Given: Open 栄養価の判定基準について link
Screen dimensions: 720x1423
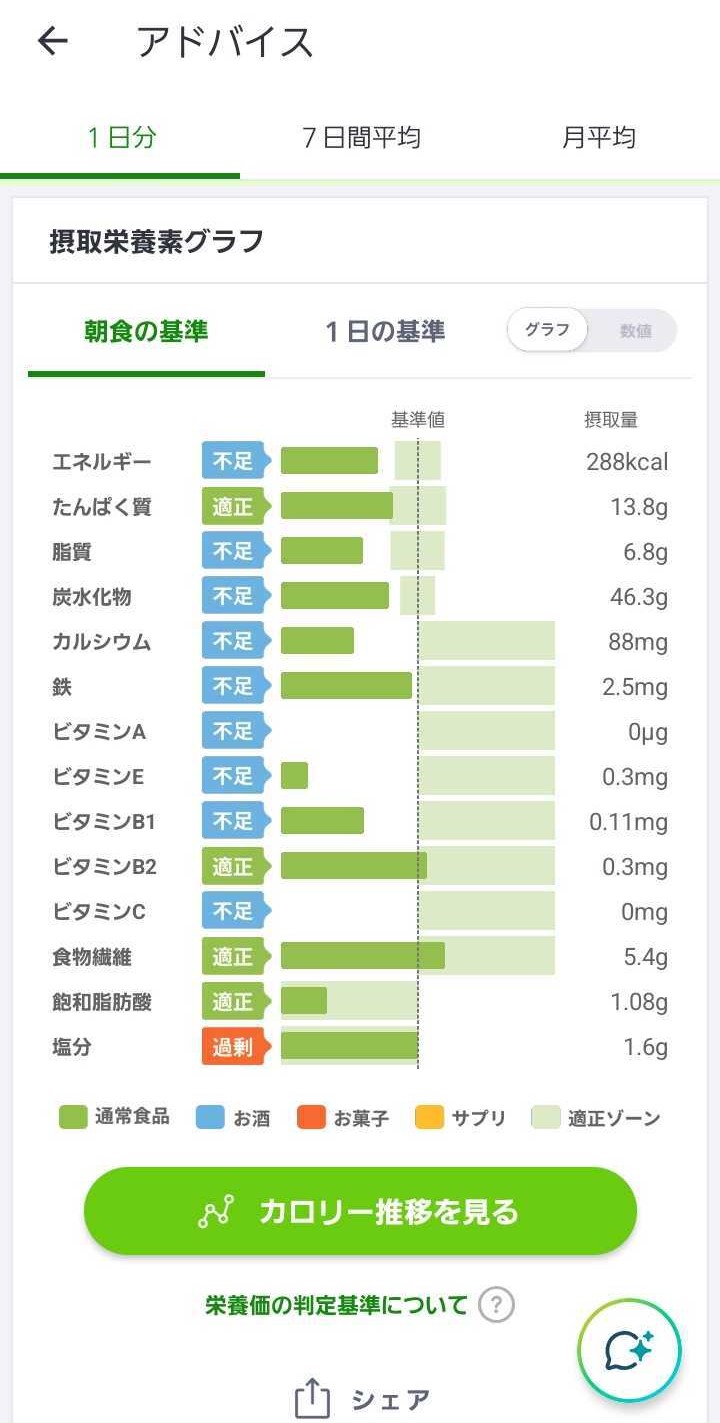Looking at the screenshot, I should pyautogui.click(x=336, y=1305).
